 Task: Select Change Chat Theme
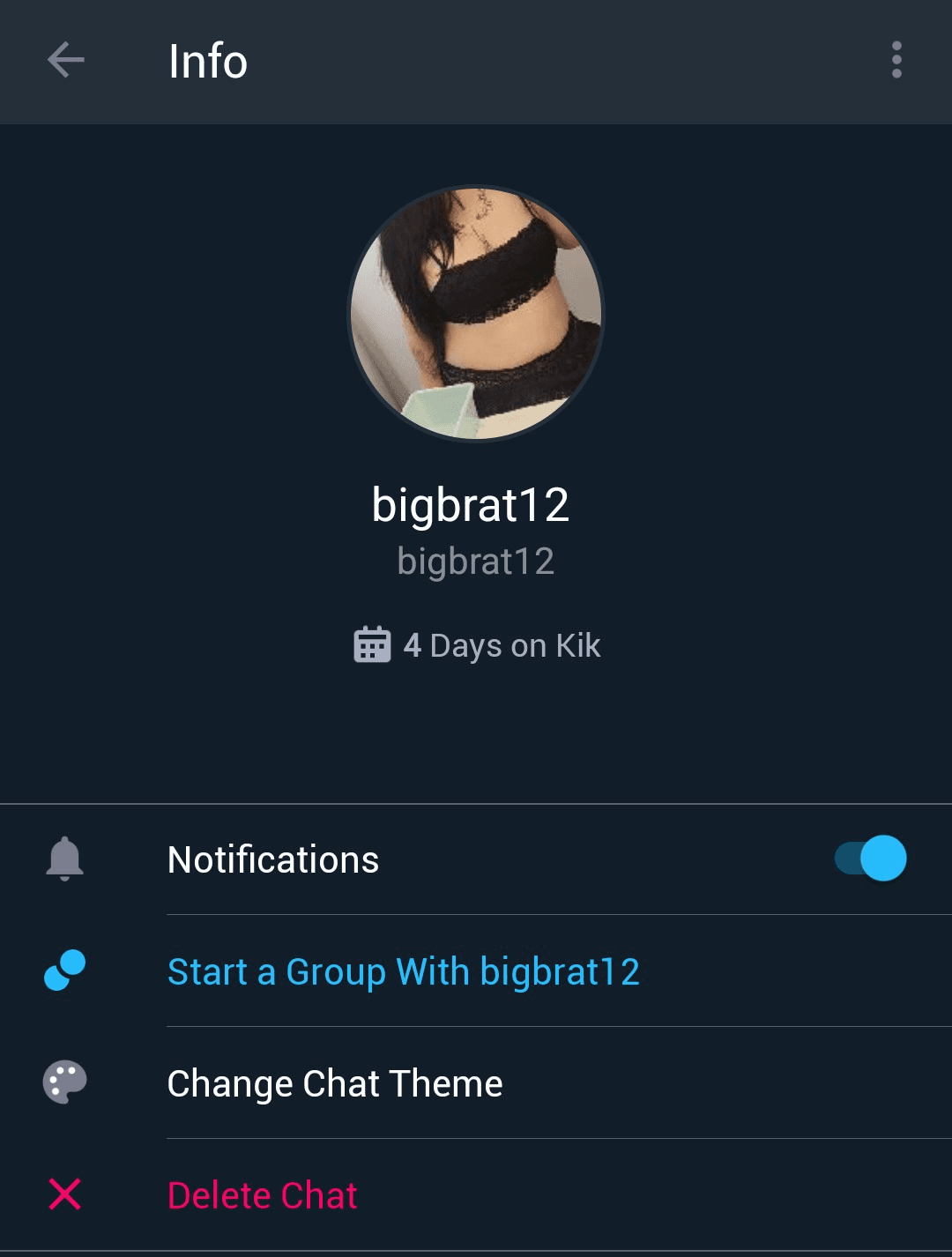coord(335,1083)
